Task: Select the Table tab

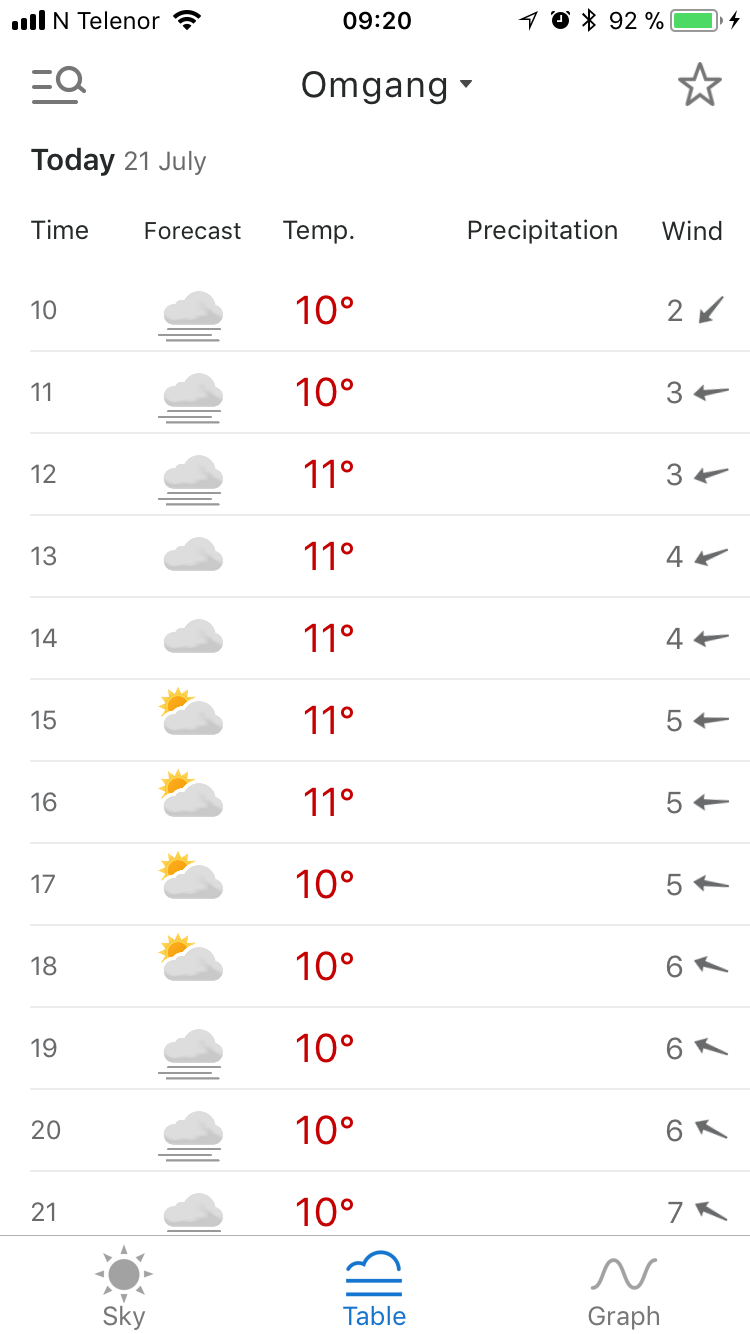Action: [x=374, y=1286]
